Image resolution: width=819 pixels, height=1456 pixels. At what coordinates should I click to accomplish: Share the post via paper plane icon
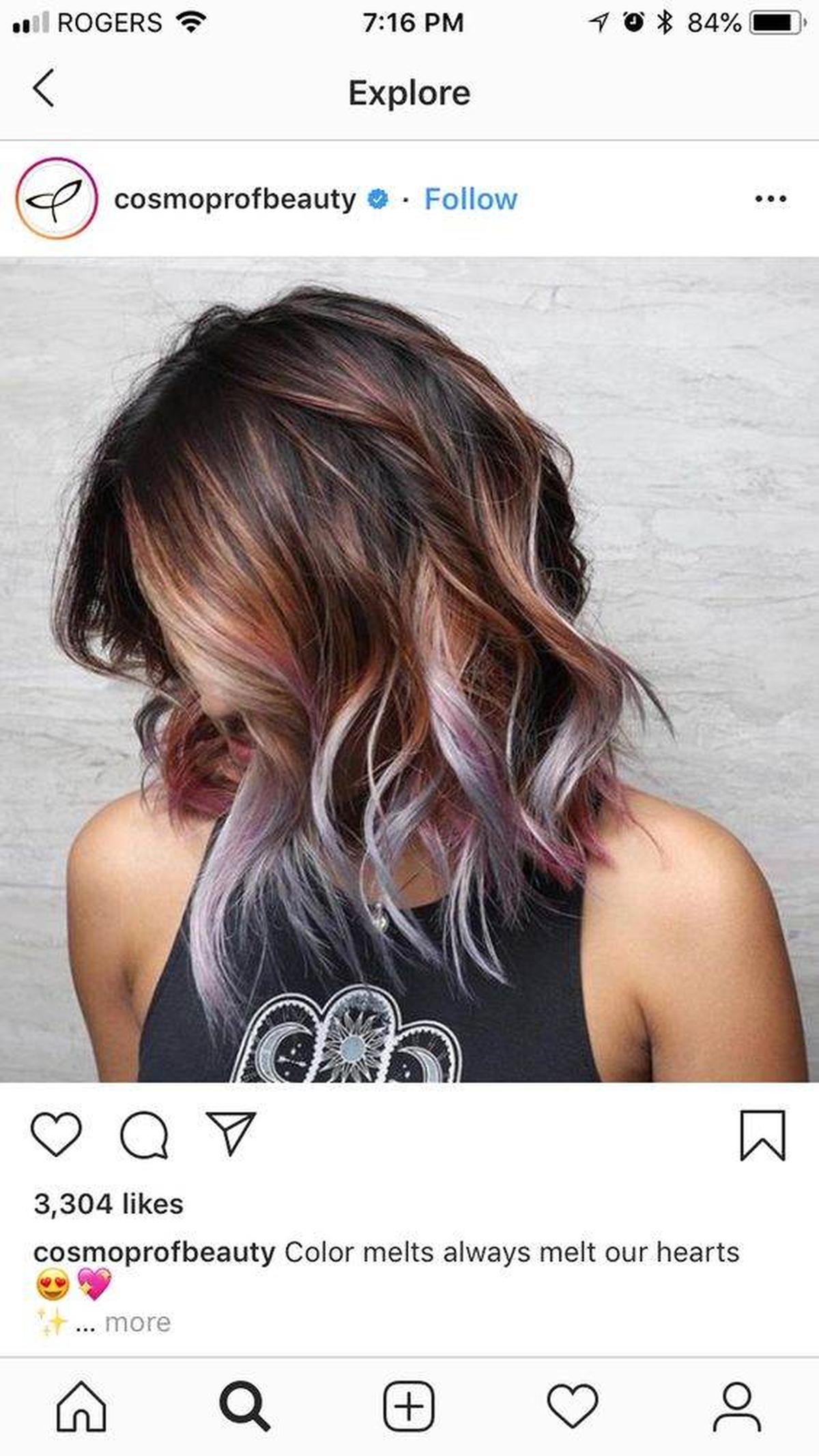(x=231, y=1134)
